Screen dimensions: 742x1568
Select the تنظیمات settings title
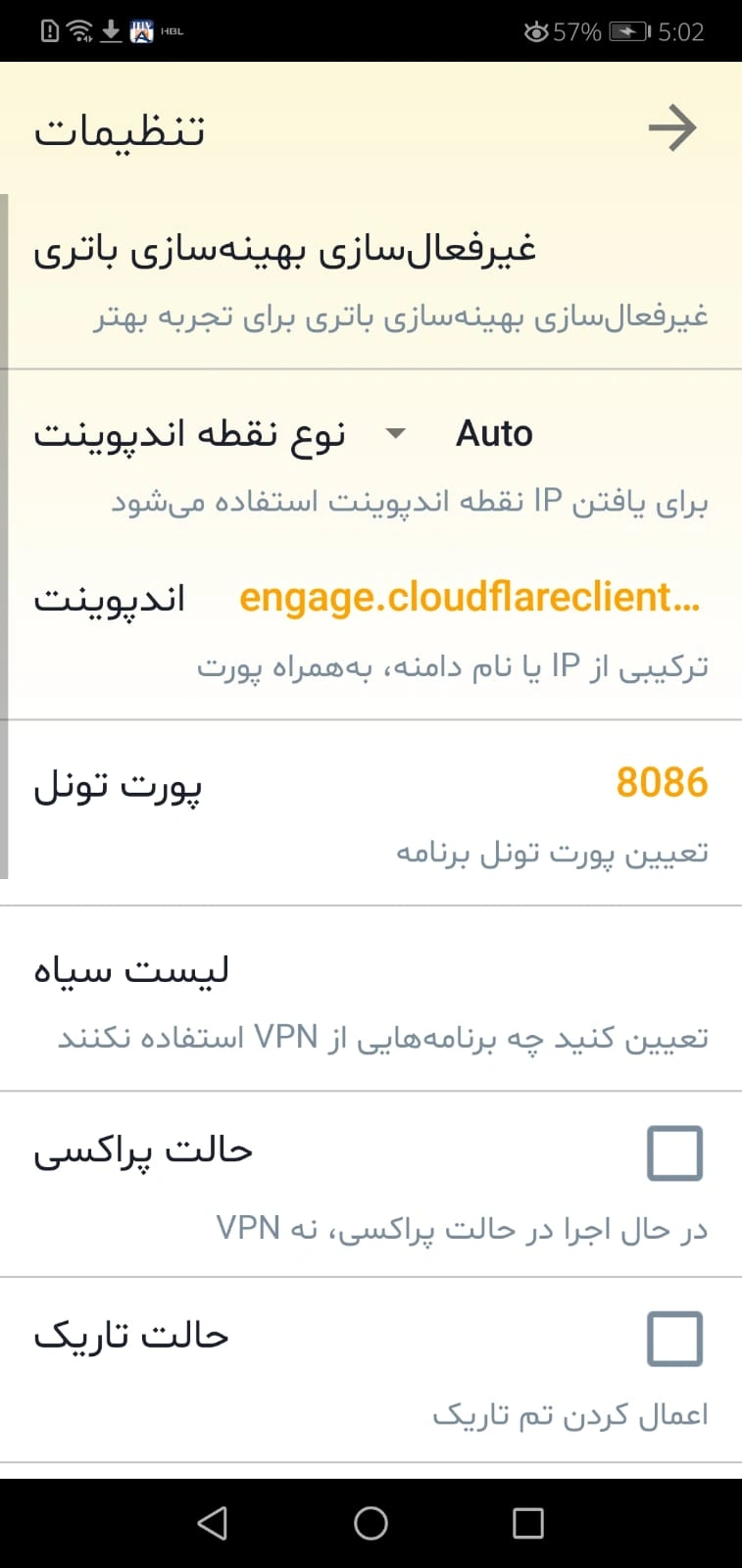(x=121, y=128)
